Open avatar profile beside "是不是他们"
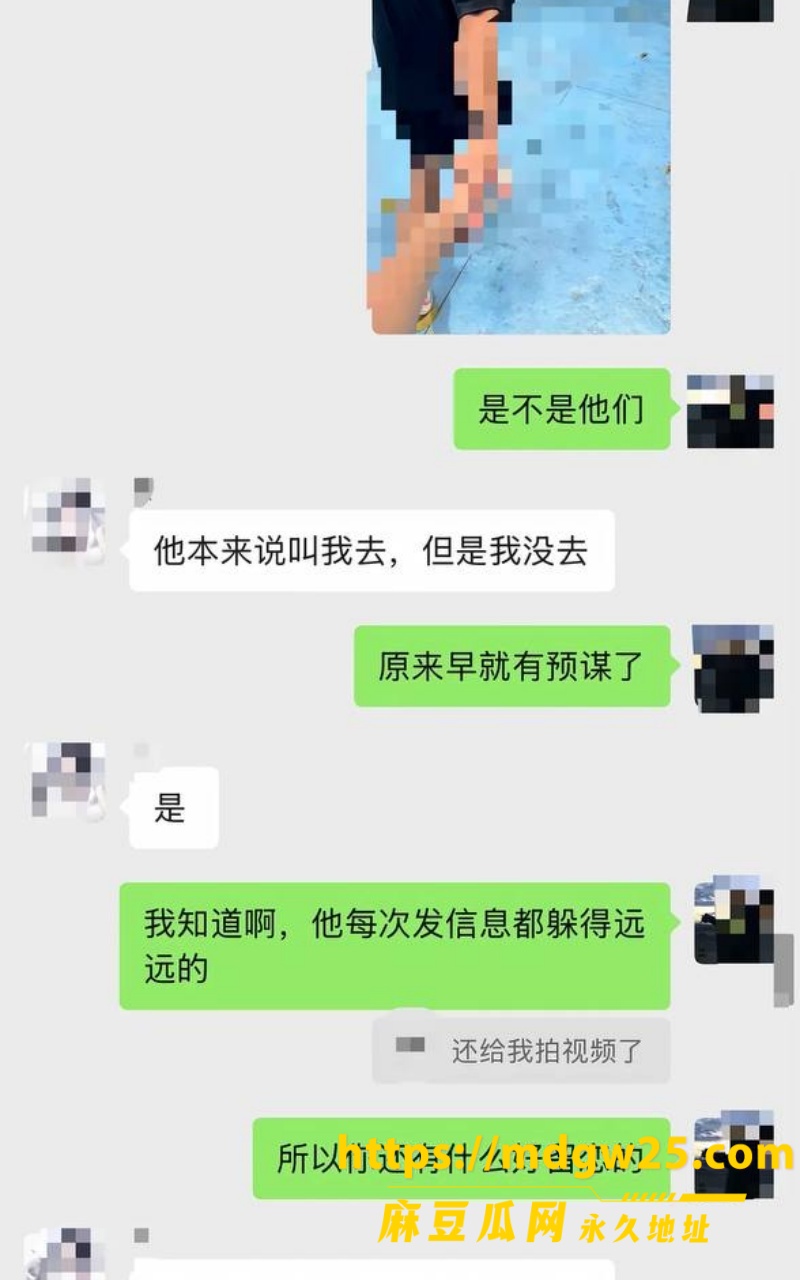800x1280 pixels. pyautogui.click(x=730, y=410)
